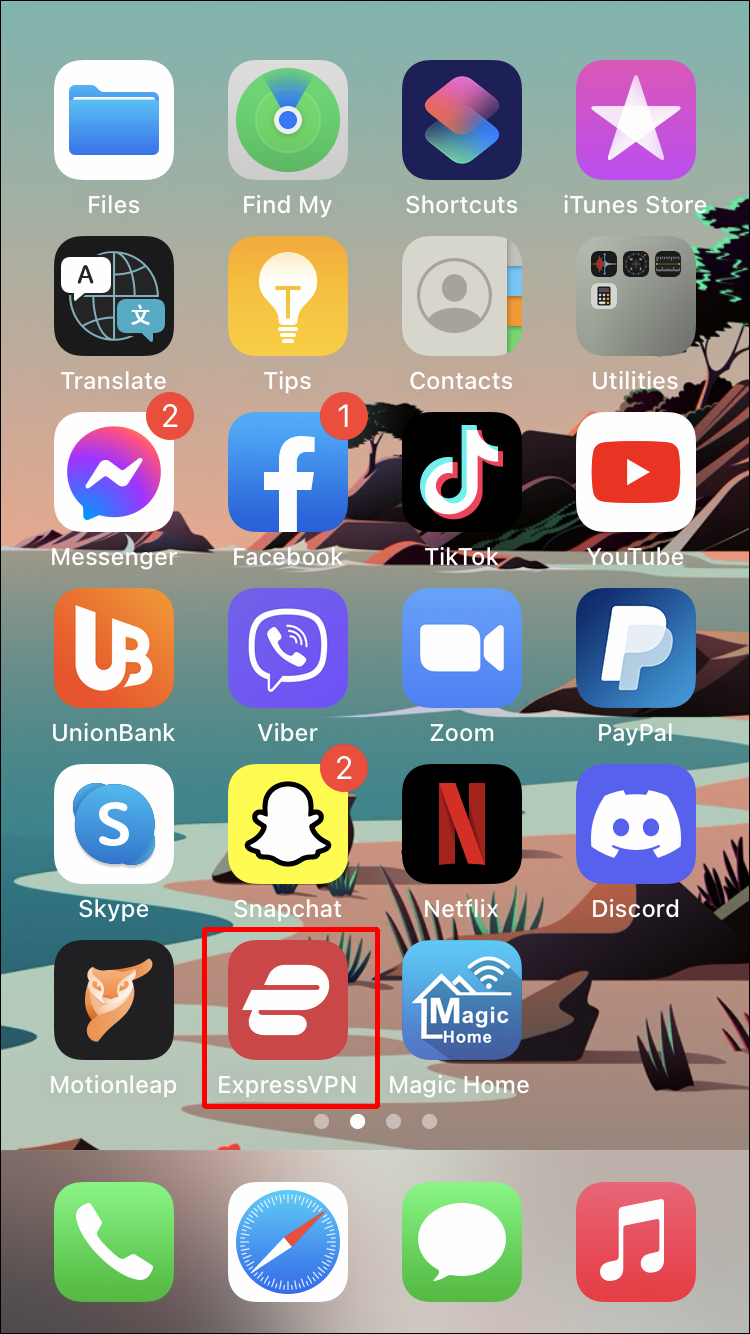Launch the Files app

coord(114,120)
